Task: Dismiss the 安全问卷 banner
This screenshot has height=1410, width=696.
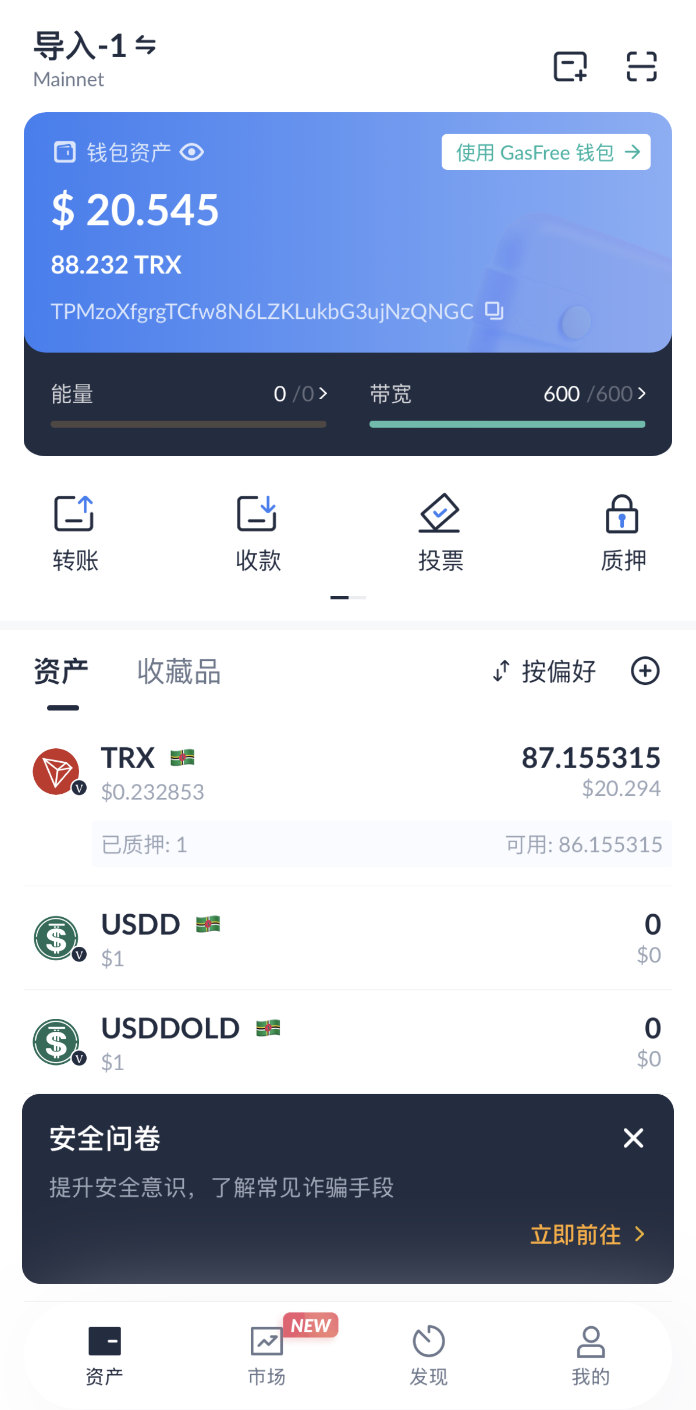Action: (633, 1138)
